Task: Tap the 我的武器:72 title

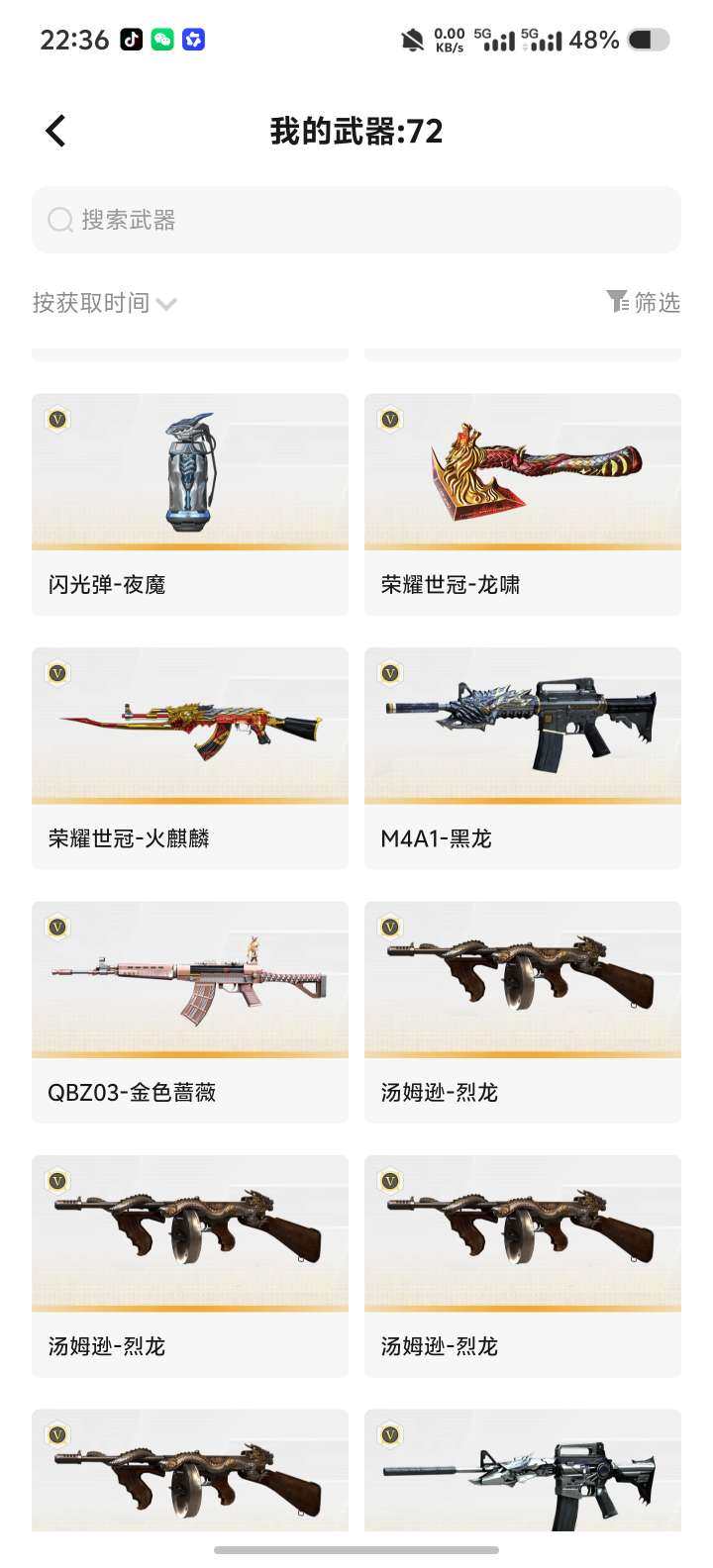Action: [356, 130]
